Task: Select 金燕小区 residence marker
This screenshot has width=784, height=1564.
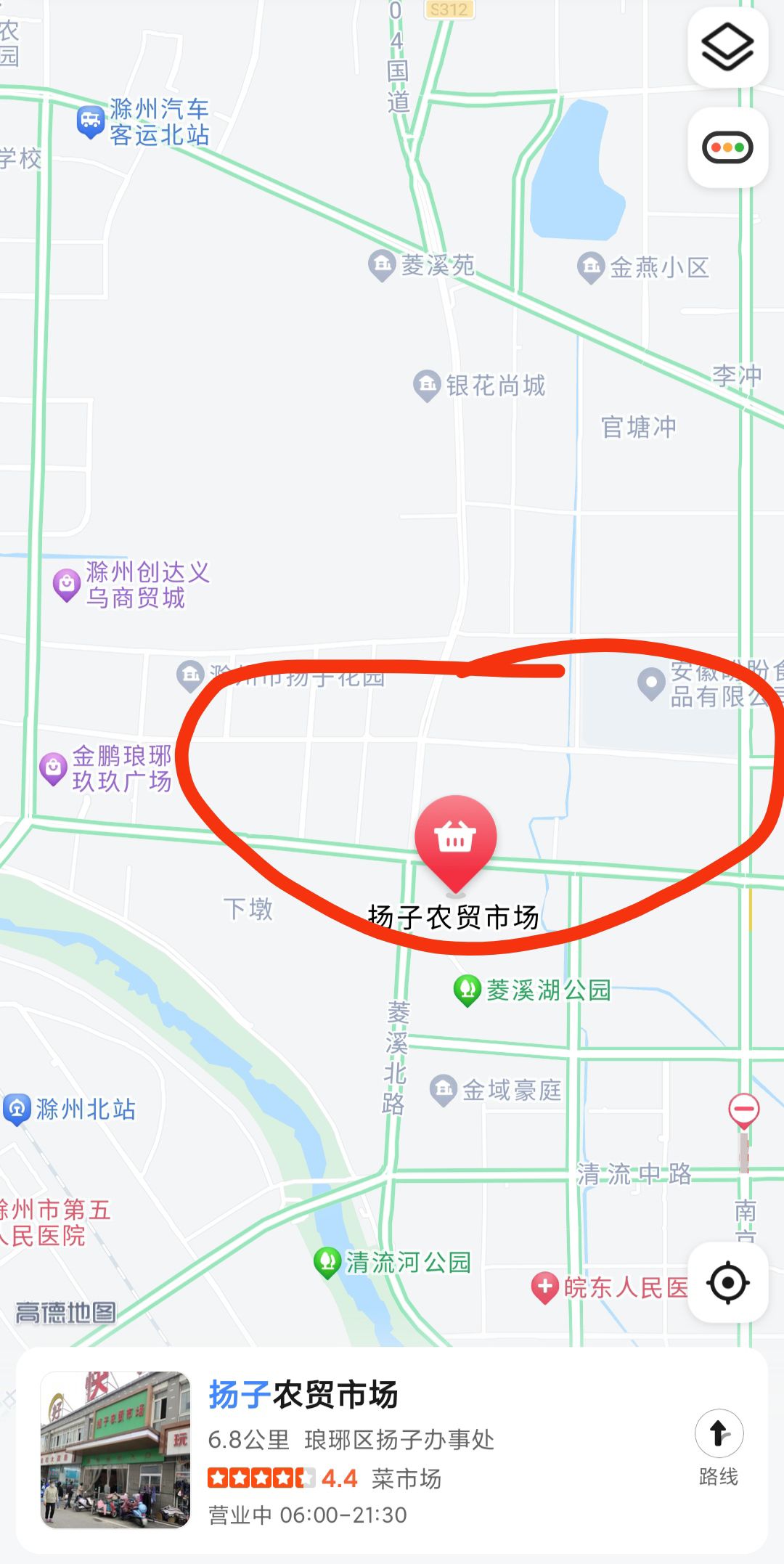Action: [591, 267]
